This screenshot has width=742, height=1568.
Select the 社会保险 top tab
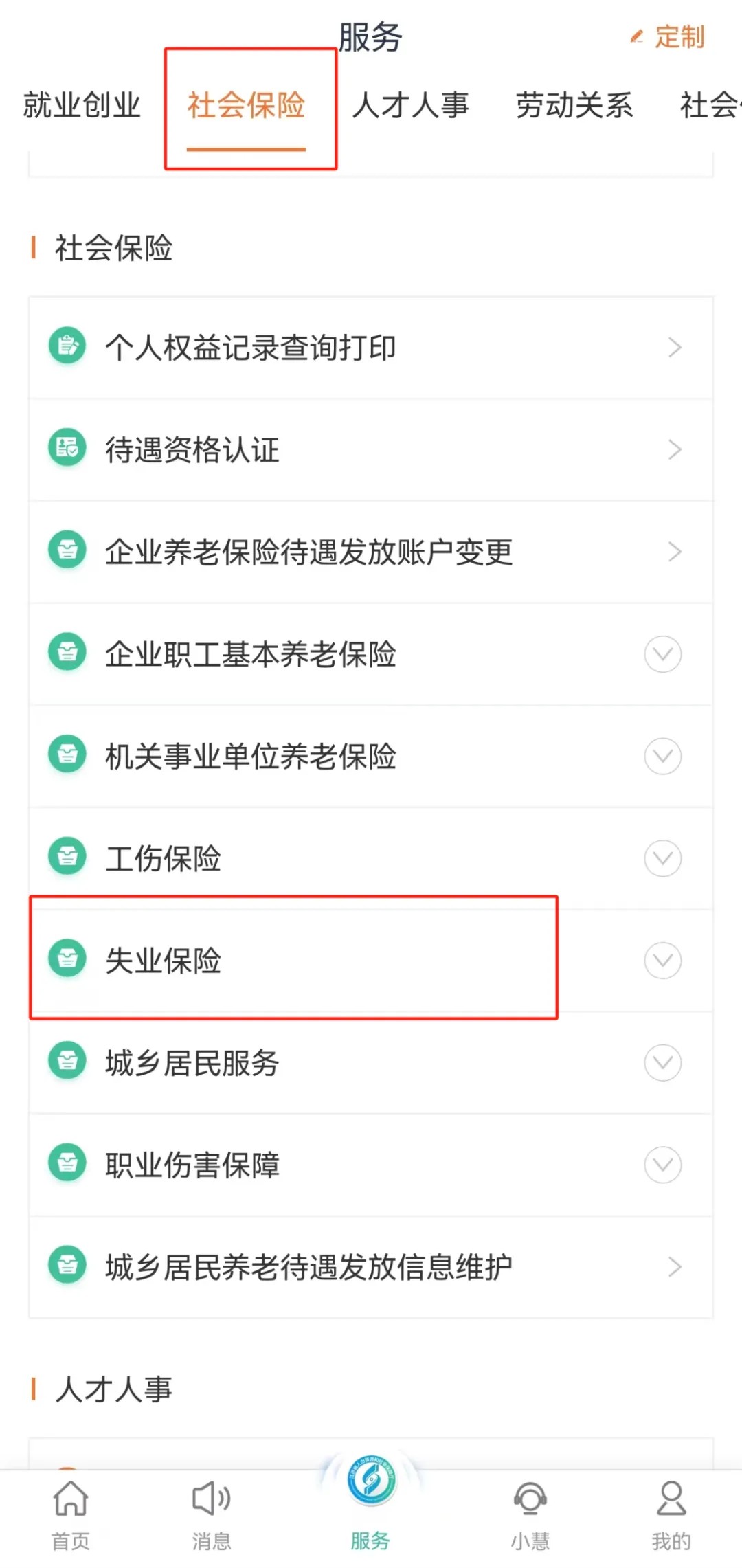coord(246,106)
